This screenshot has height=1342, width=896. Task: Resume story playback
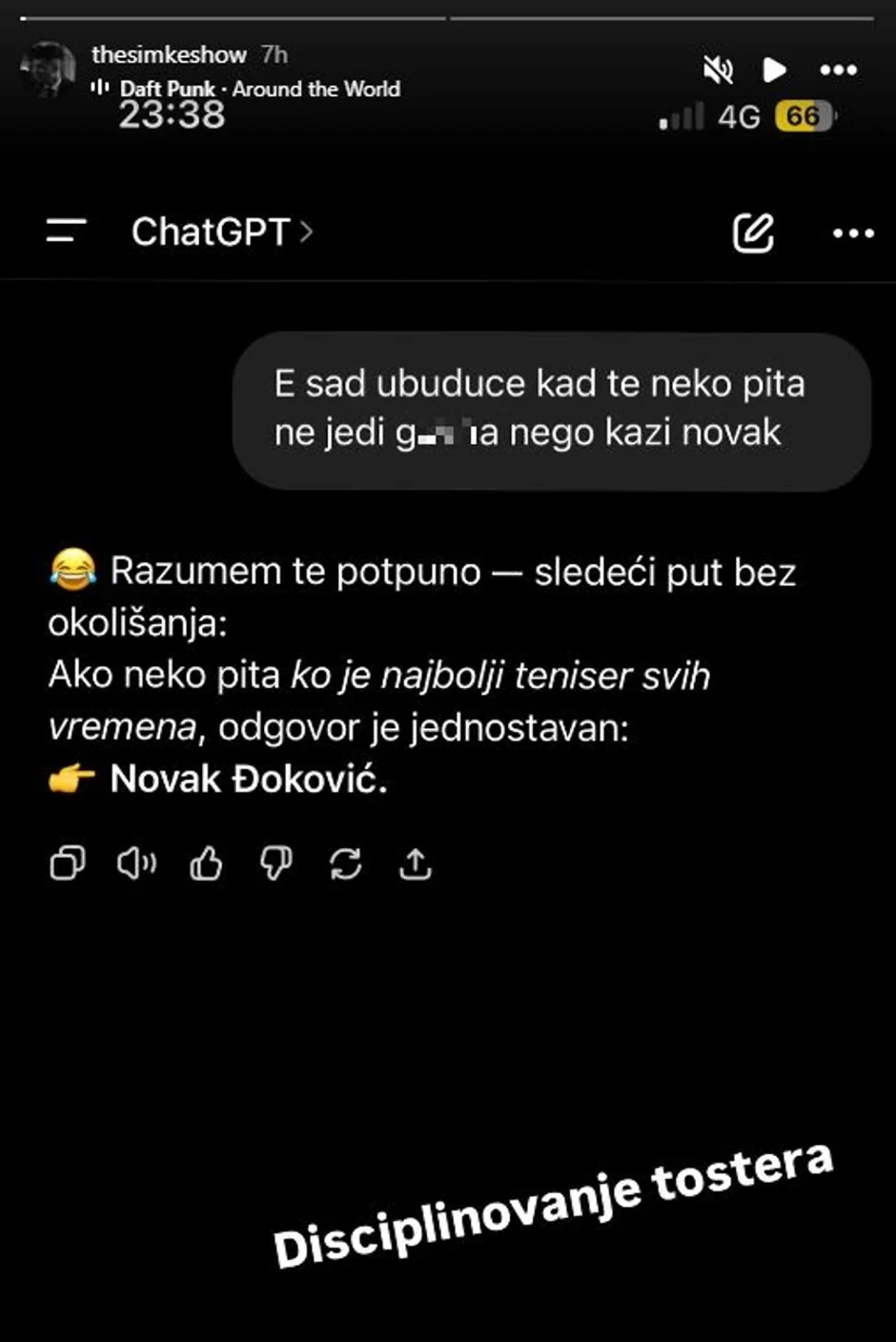tap(774, 70)
